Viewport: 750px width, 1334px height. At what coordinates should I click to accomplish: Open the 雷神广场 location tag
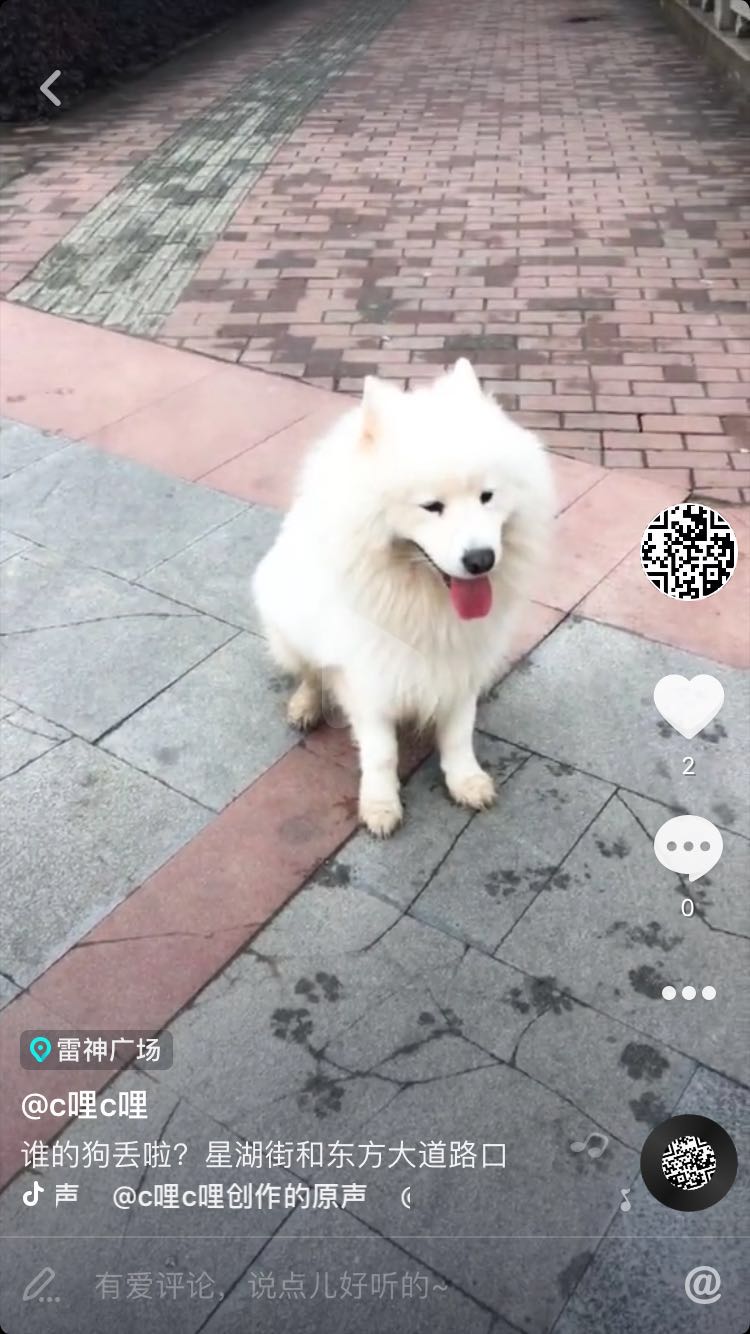97,1050
